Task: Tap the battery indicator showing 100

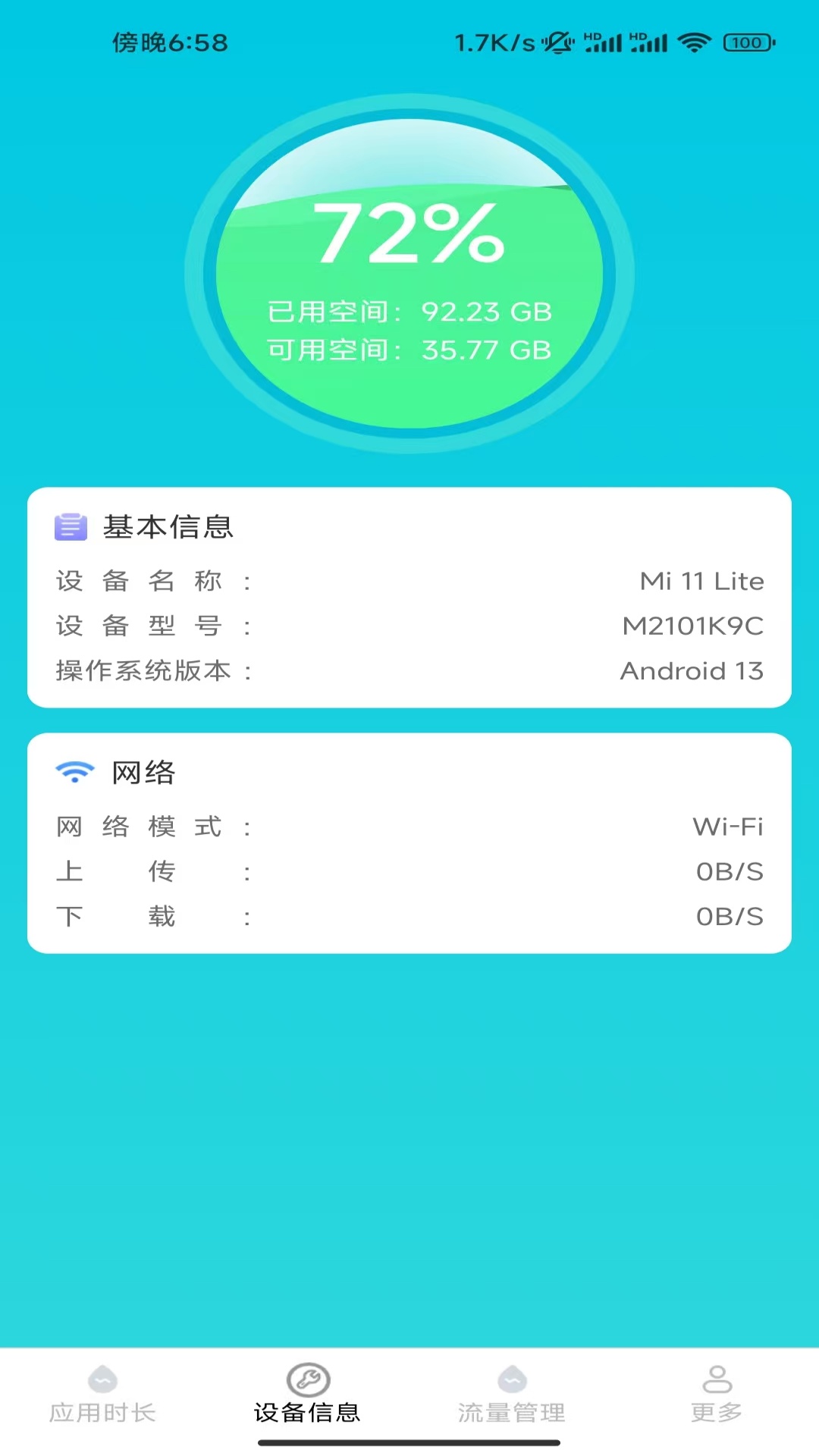Action: [x=746, y=43]
